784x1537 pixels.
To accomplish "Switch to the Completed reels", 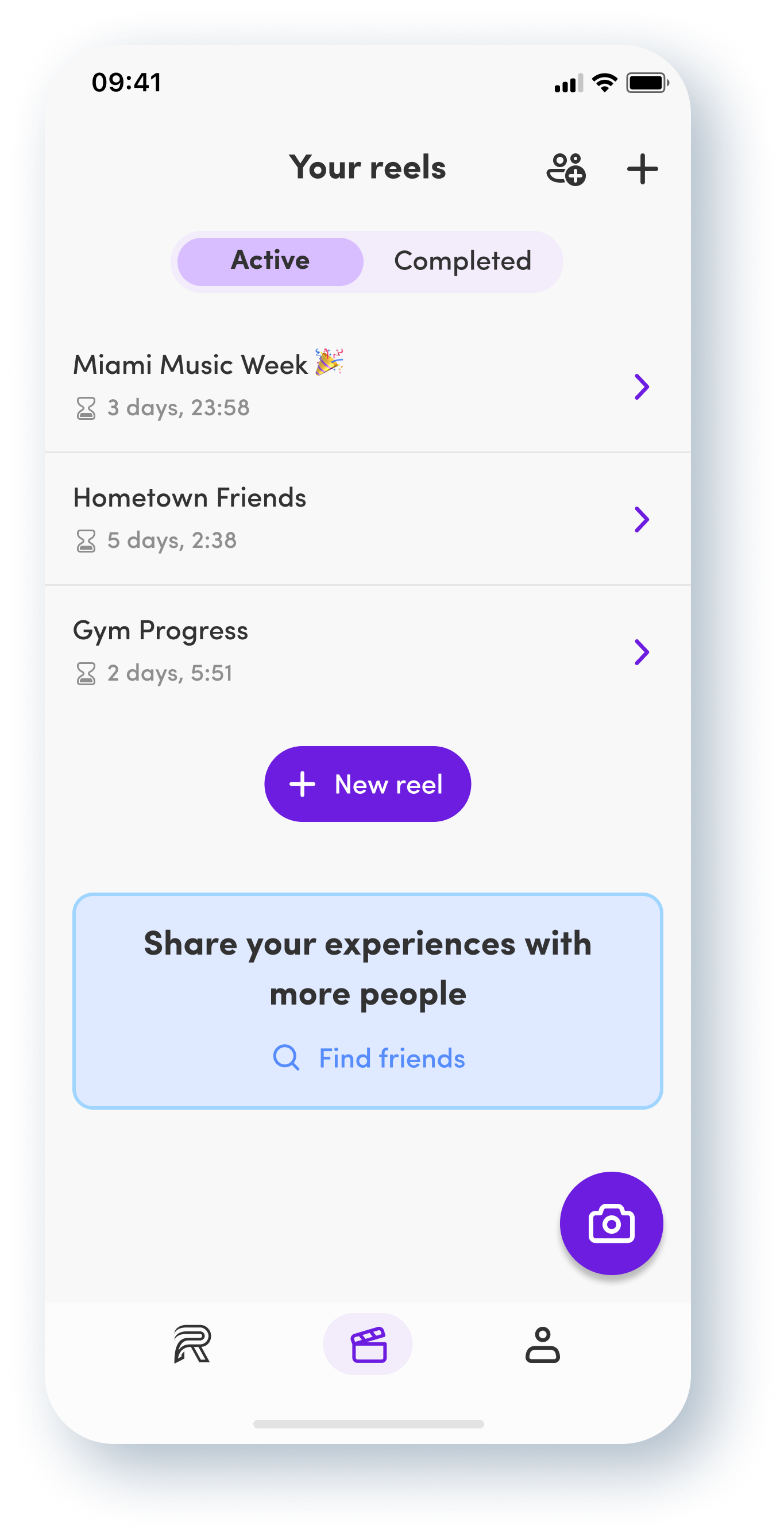I will pyautogui.click(x=462, y=261).
